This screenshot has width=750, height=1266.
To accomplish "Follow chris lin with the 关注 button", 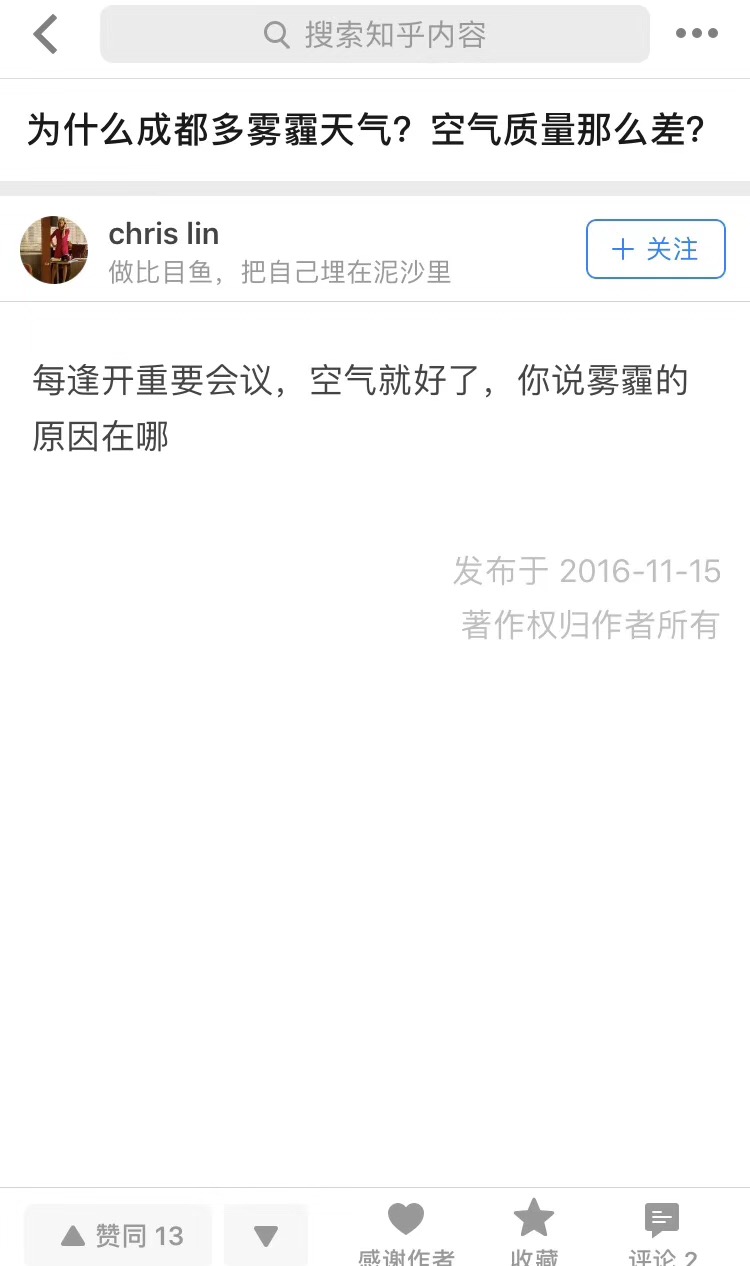I will [x=655, y=249].
